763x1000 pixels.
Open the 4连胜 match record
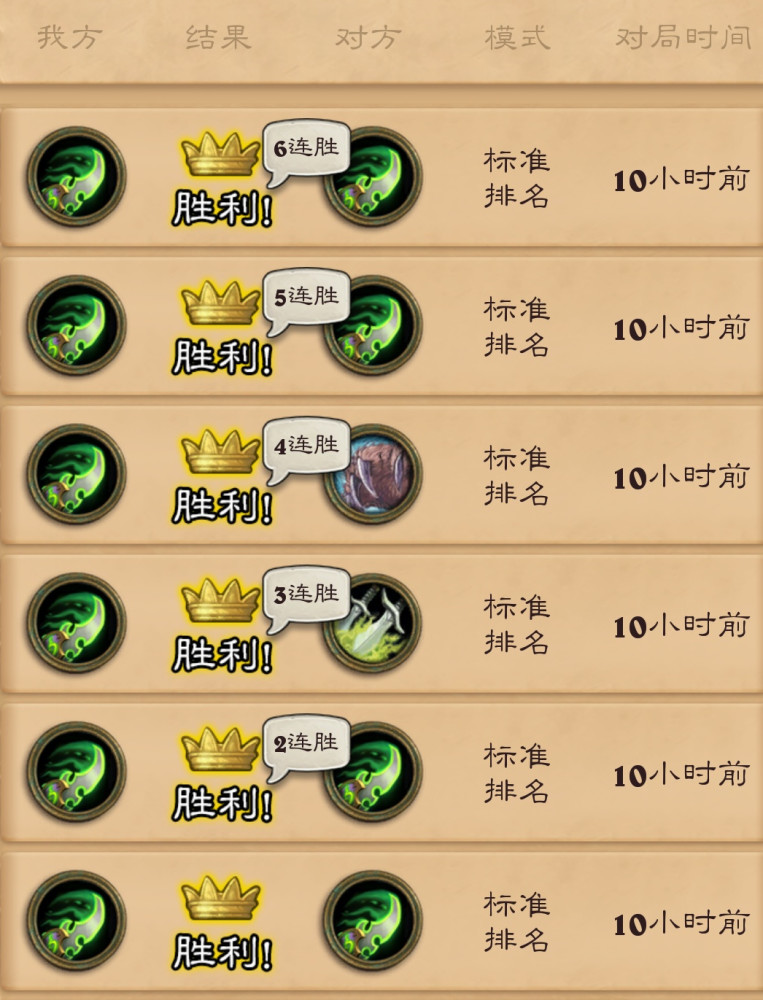tap(382, 474)
